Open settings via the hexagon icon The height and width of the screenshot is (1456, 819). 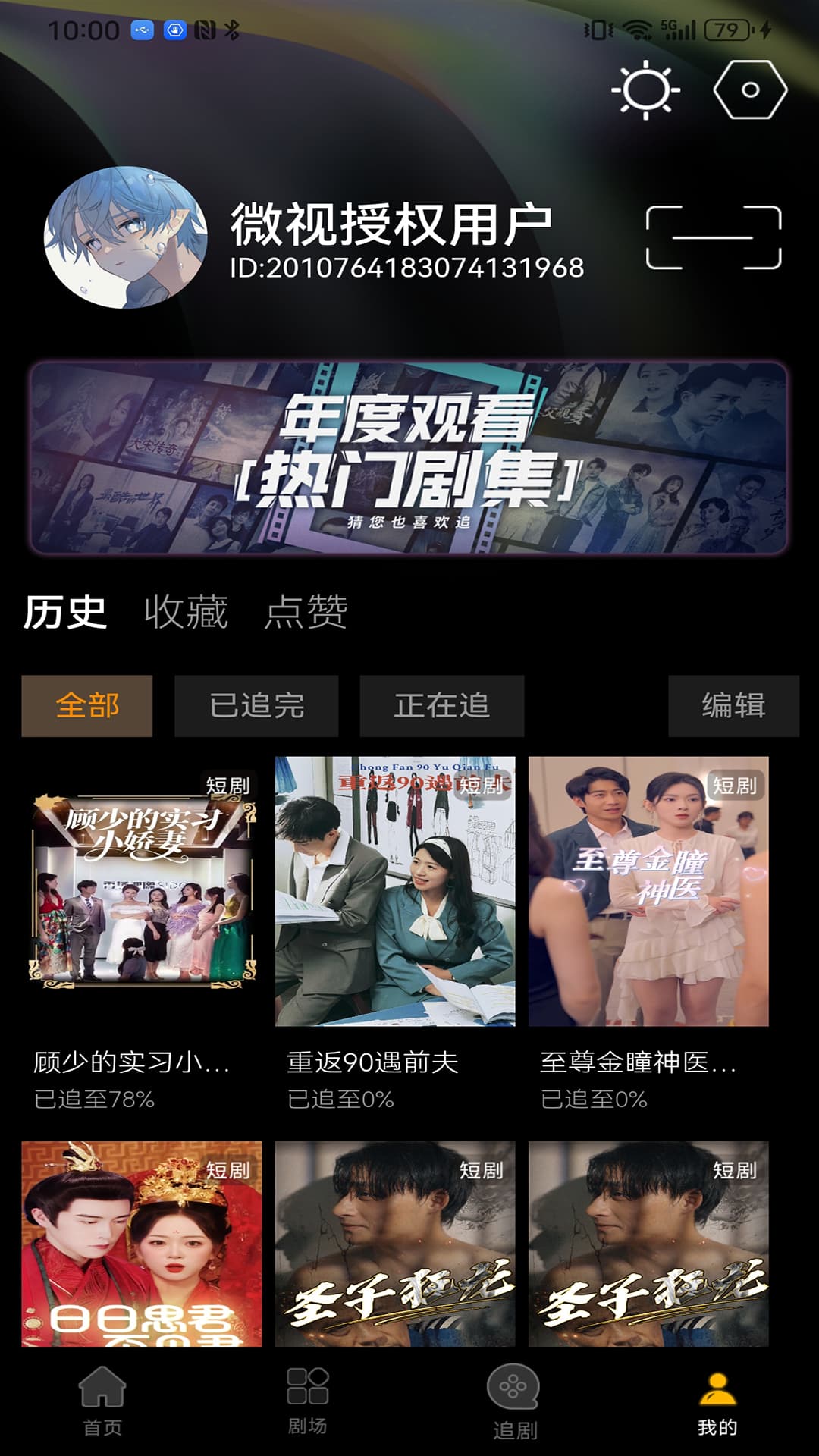[x=751, y=89]
